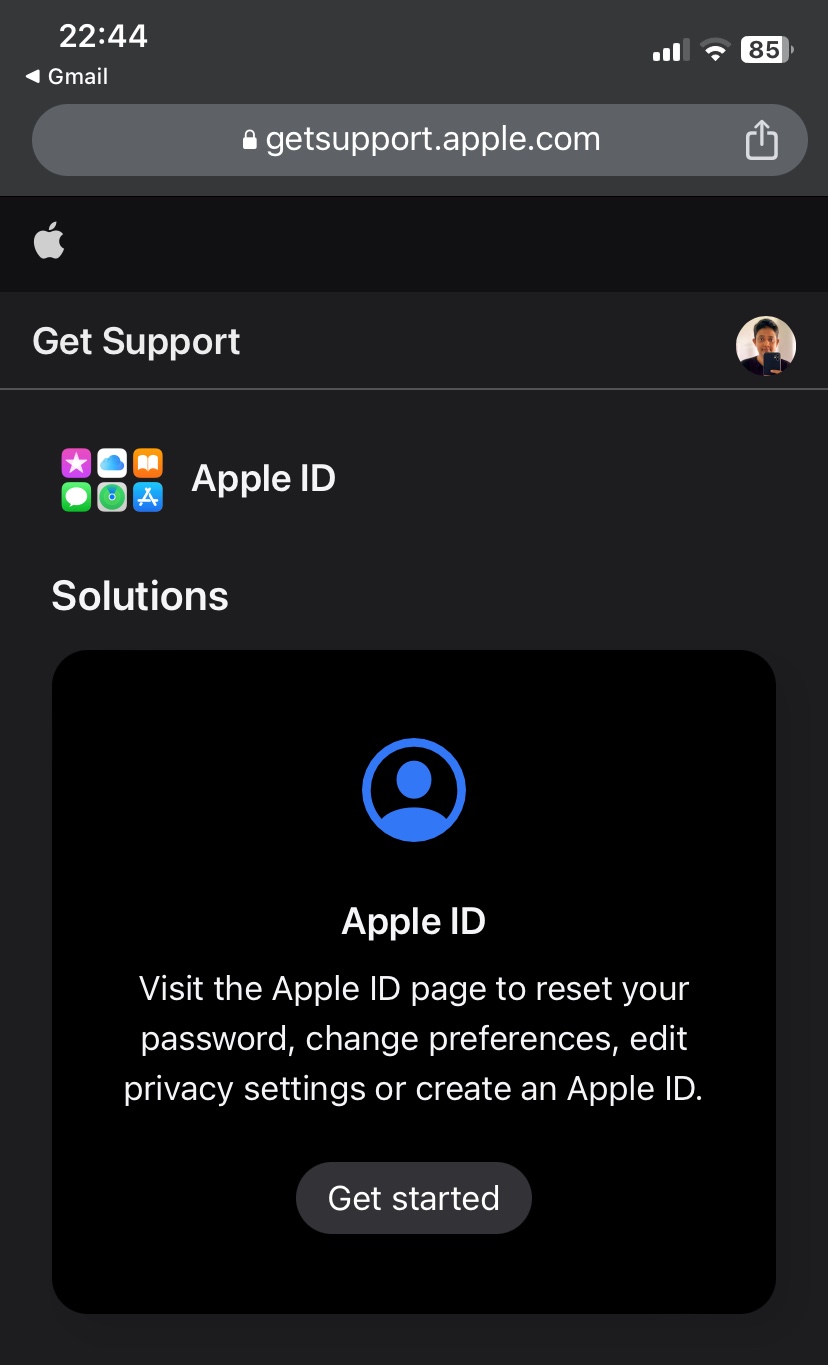Open the account profile picture
Viewport: 828px width, 1365px height.
coord(765,346)
